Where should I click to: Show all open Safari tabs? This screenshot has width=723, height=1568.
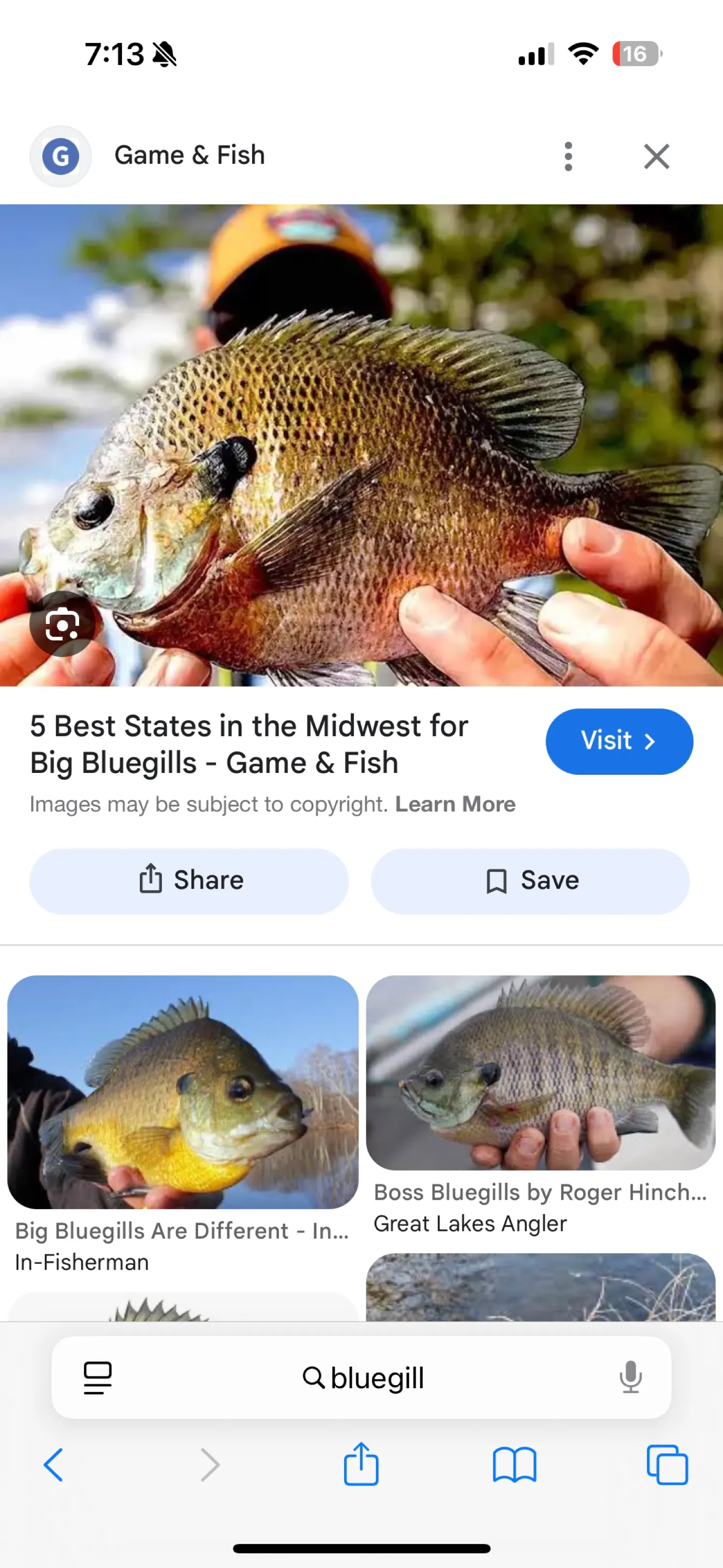[x=667, y=1464]
